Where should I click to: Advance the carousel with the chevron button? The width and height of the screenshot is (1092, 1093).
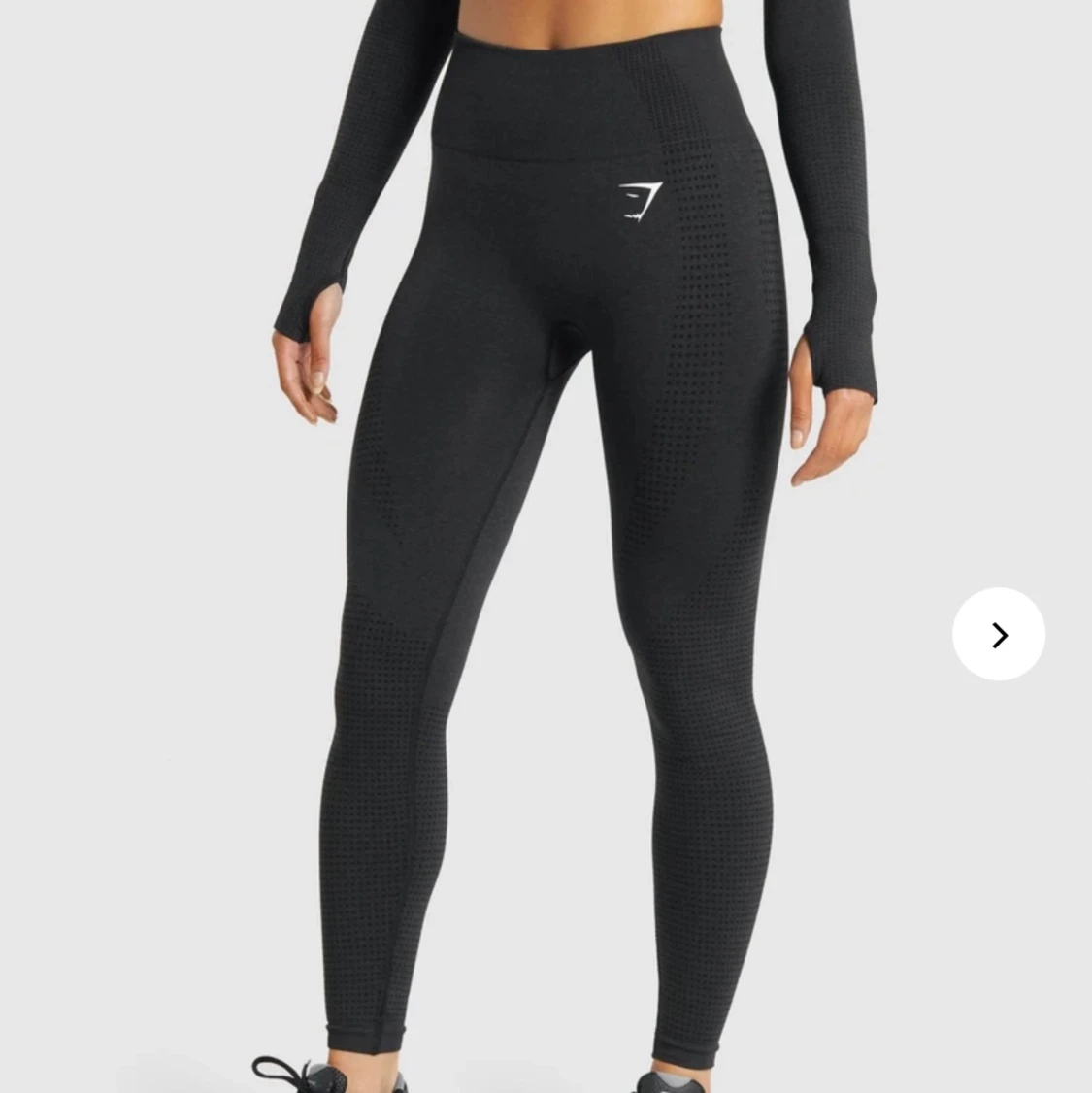click(x=999, y=634)
